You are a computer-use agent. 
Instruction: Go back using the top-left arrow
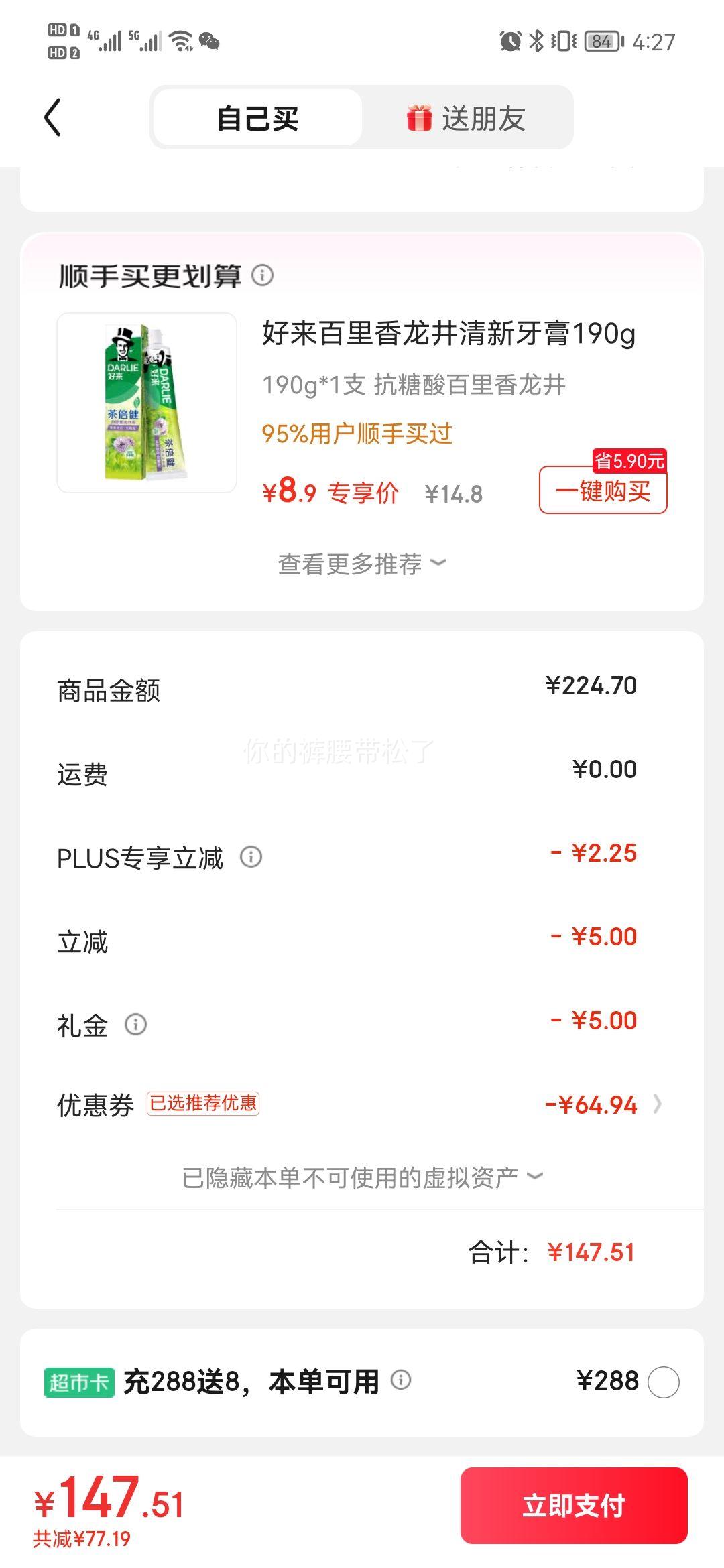click(53, 117)
